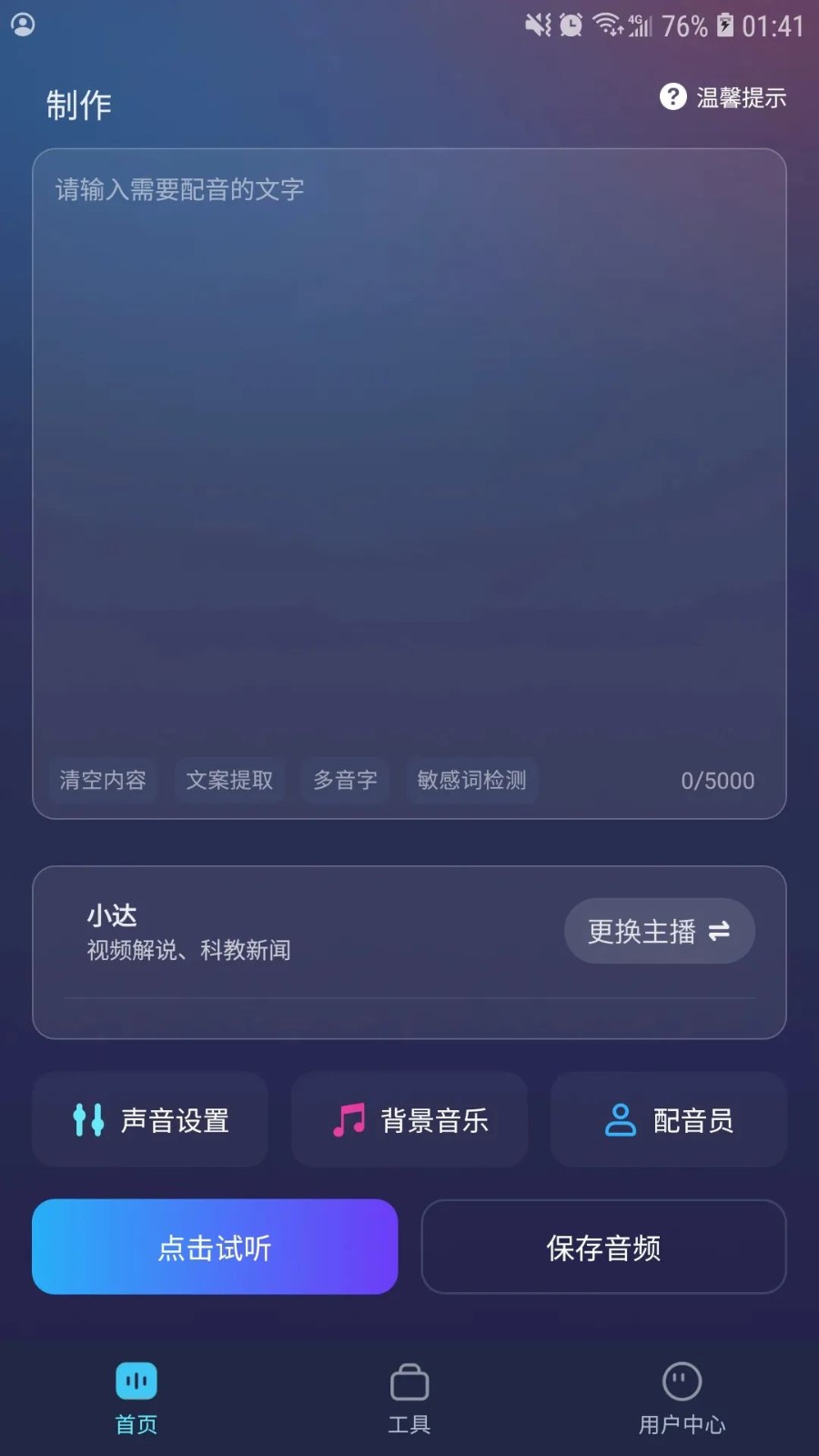Screen dimensions: 819x1456
Task: Select the 多音字 option
Action: click(x=345, y=780)
